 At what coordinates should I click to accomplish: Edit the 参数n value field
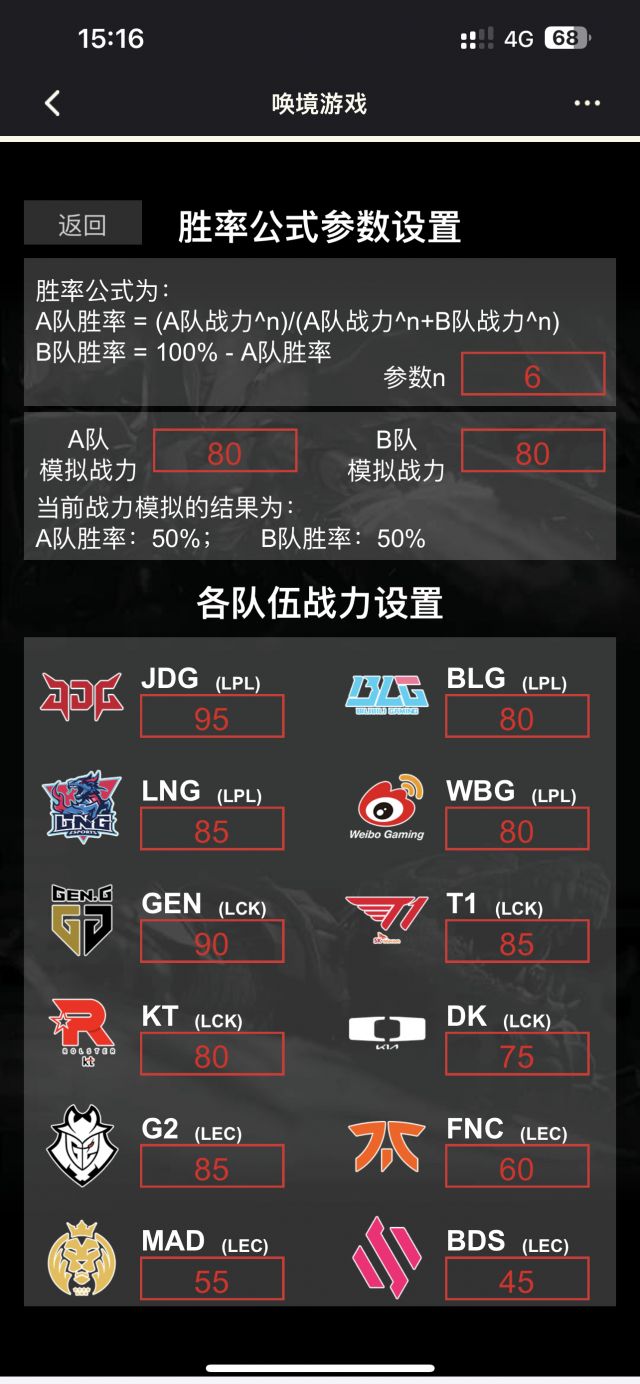[532, 375]
